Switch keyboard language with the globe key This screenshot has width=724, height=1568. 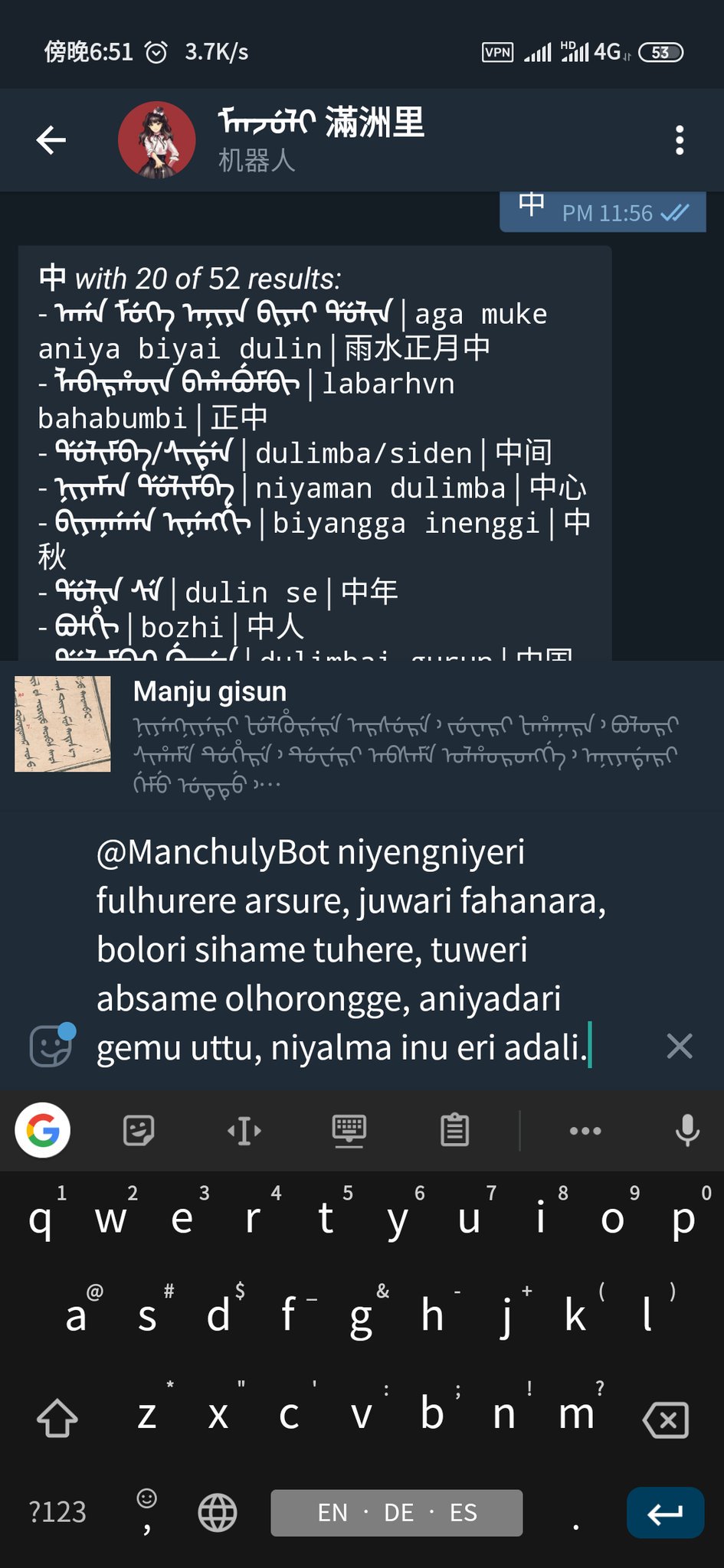[x=218, y=1513]
